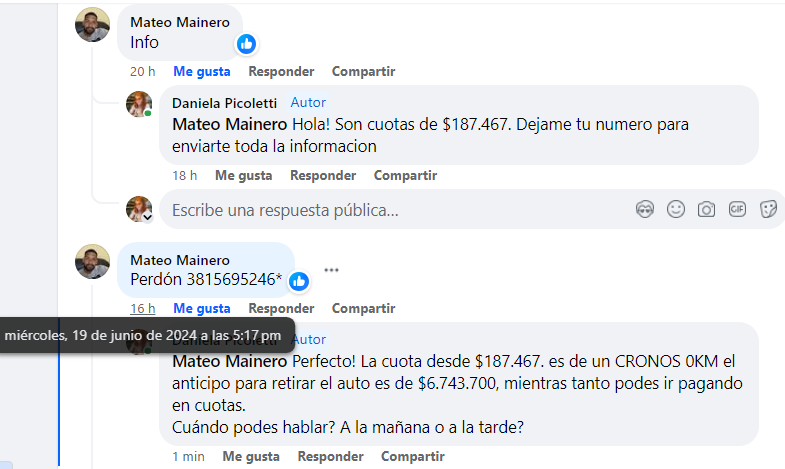Share Daniela's 'Dejame tu numero' comment
The height and width of the screenshot is (469, 785).
point(405,175)
